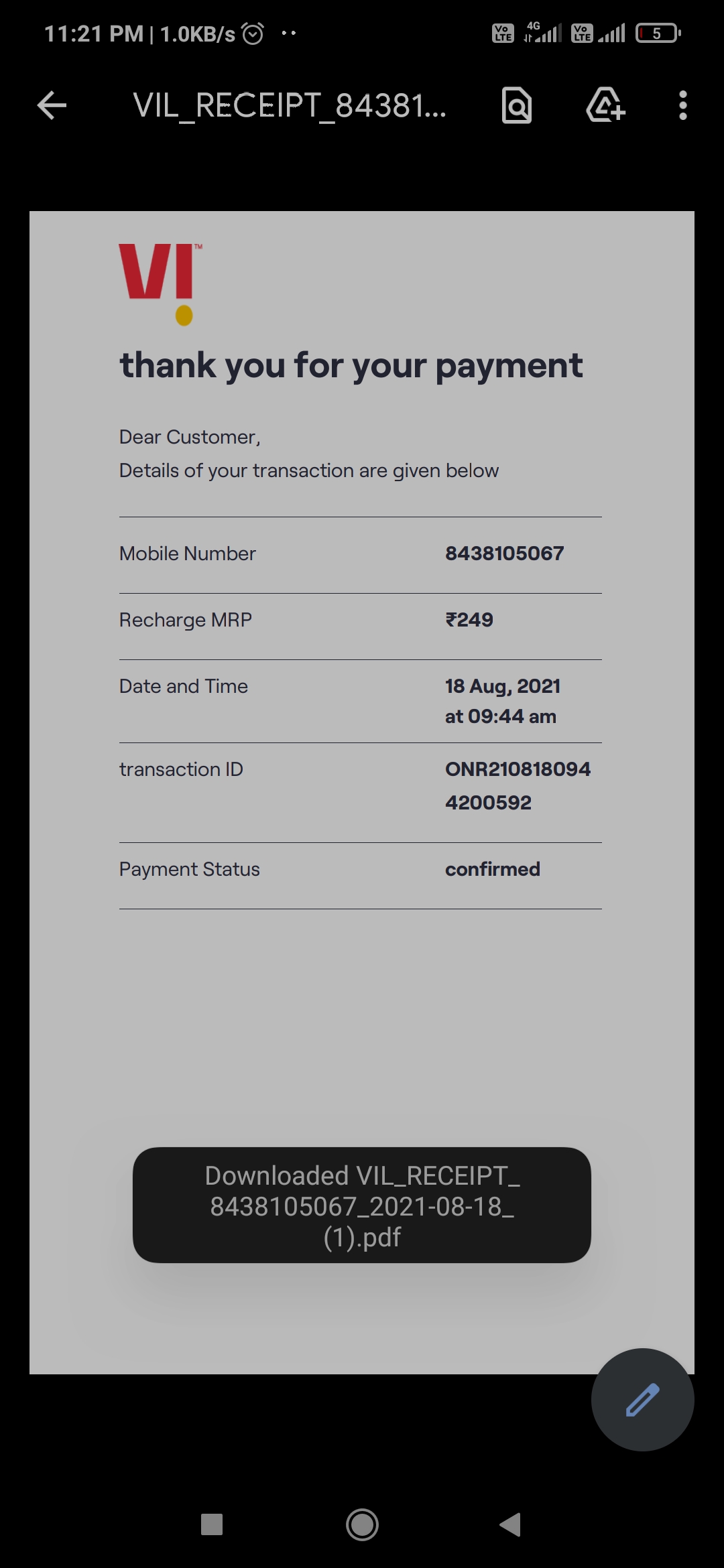Viewport: 724px width, 1568px height.
Task: Open the recent apps view
Action: tap(212, 1524)
